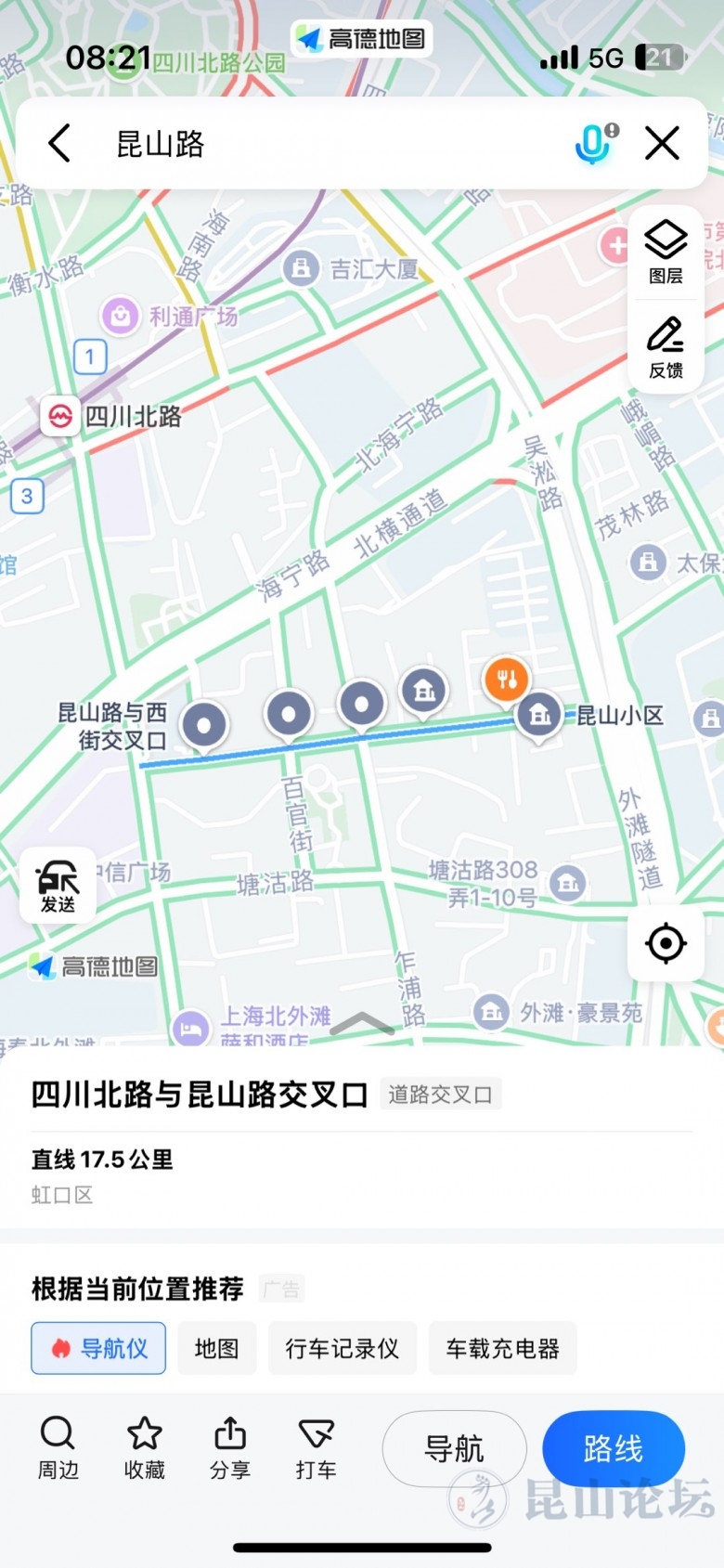Search 周边 nearby places
724x1568 pixels.
(x=58, y=1447)
